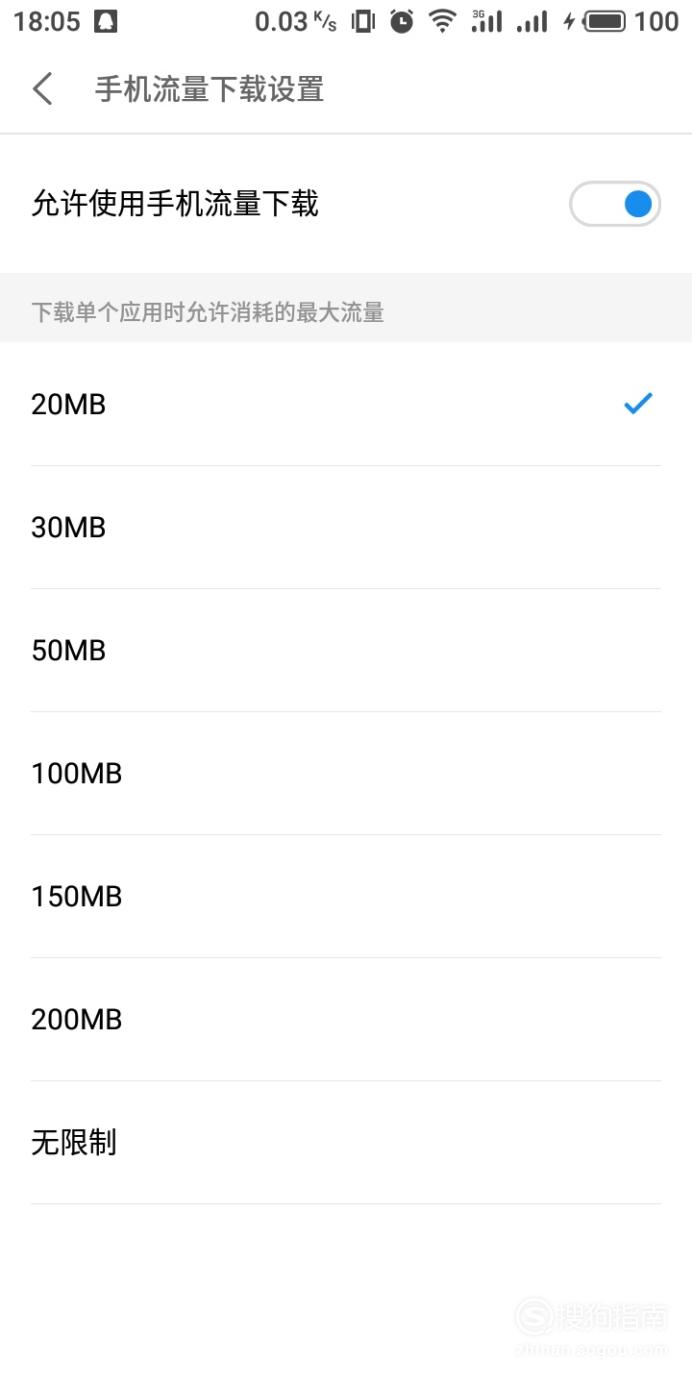Go back from mobile data download settings
692x1384 pixels.
(42, 89)
